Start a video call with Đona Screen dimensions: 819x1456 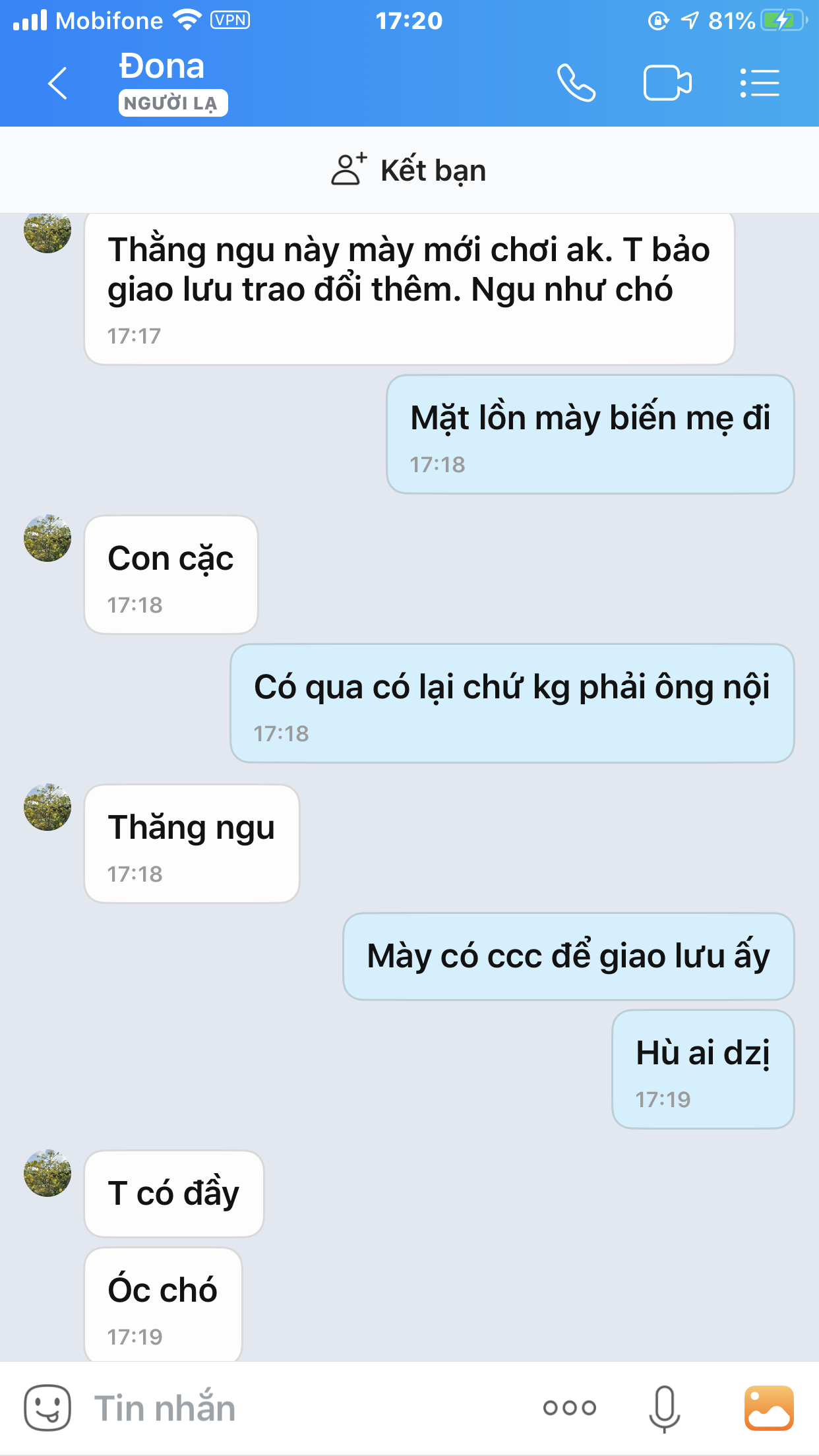667,83
